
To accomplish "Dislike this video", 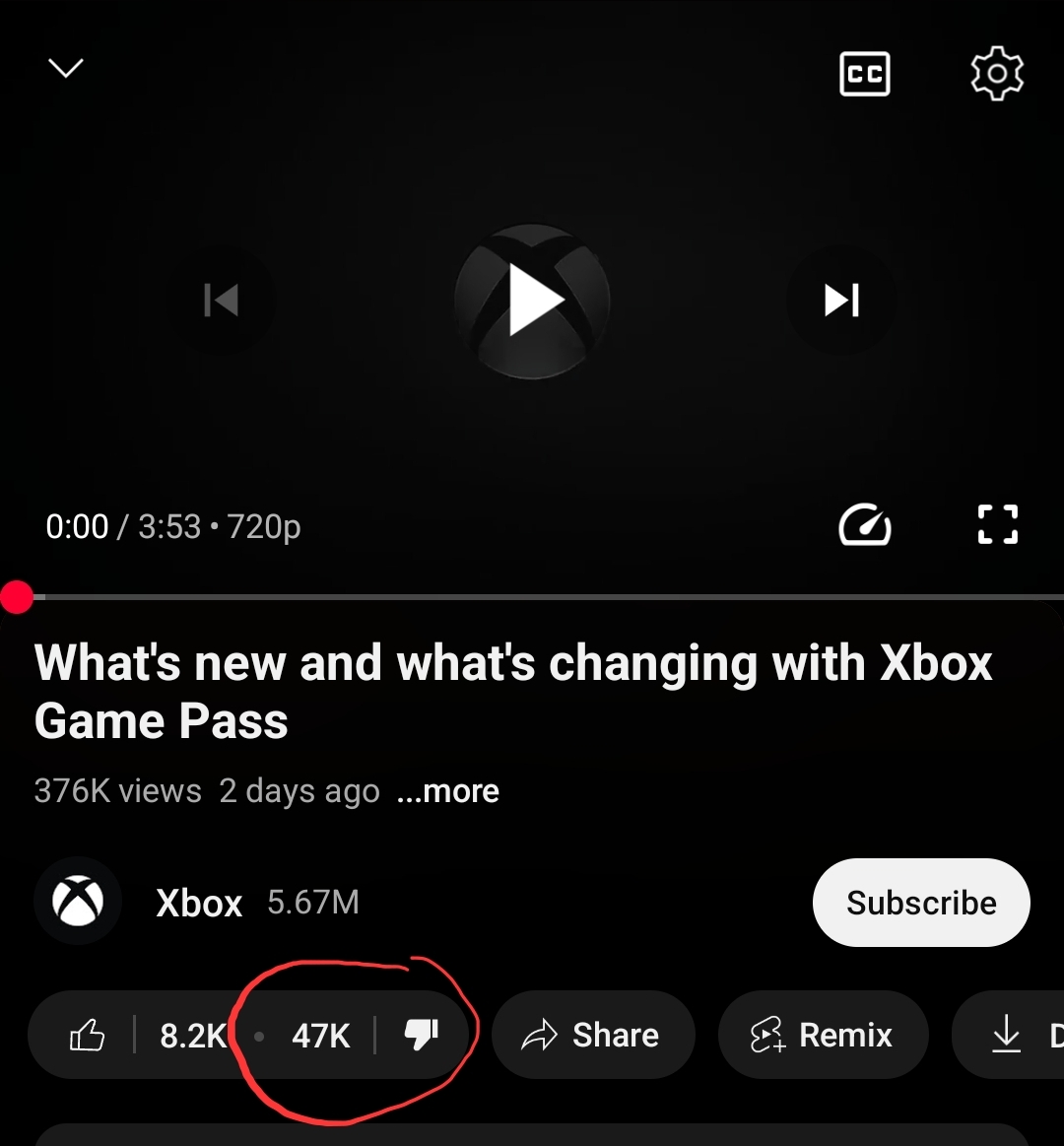I will point(422,1035).
